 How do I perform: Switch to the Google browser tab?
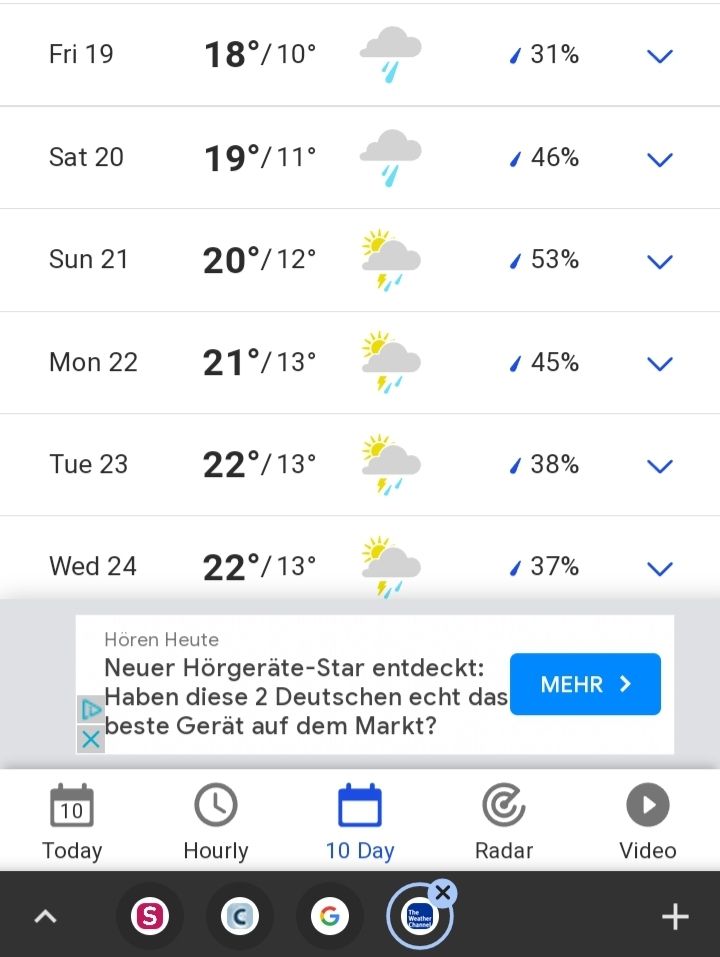coord(330,916)
